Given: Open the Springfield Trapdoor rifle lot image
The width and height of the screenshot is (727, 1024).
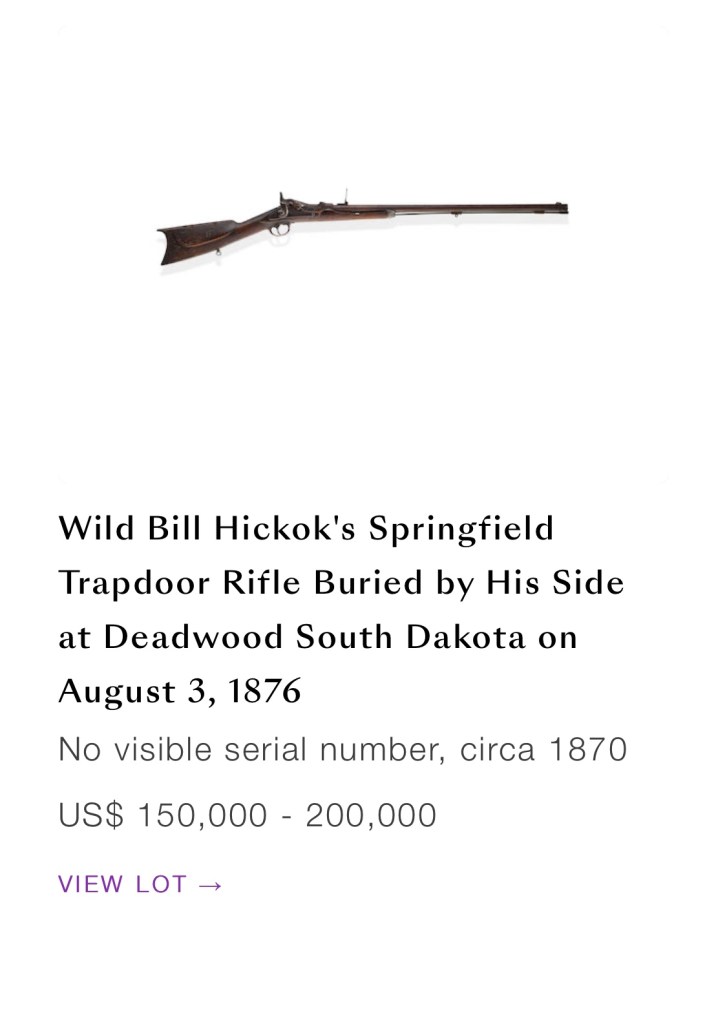Looking at the screenshot, I should pos(363,228).
